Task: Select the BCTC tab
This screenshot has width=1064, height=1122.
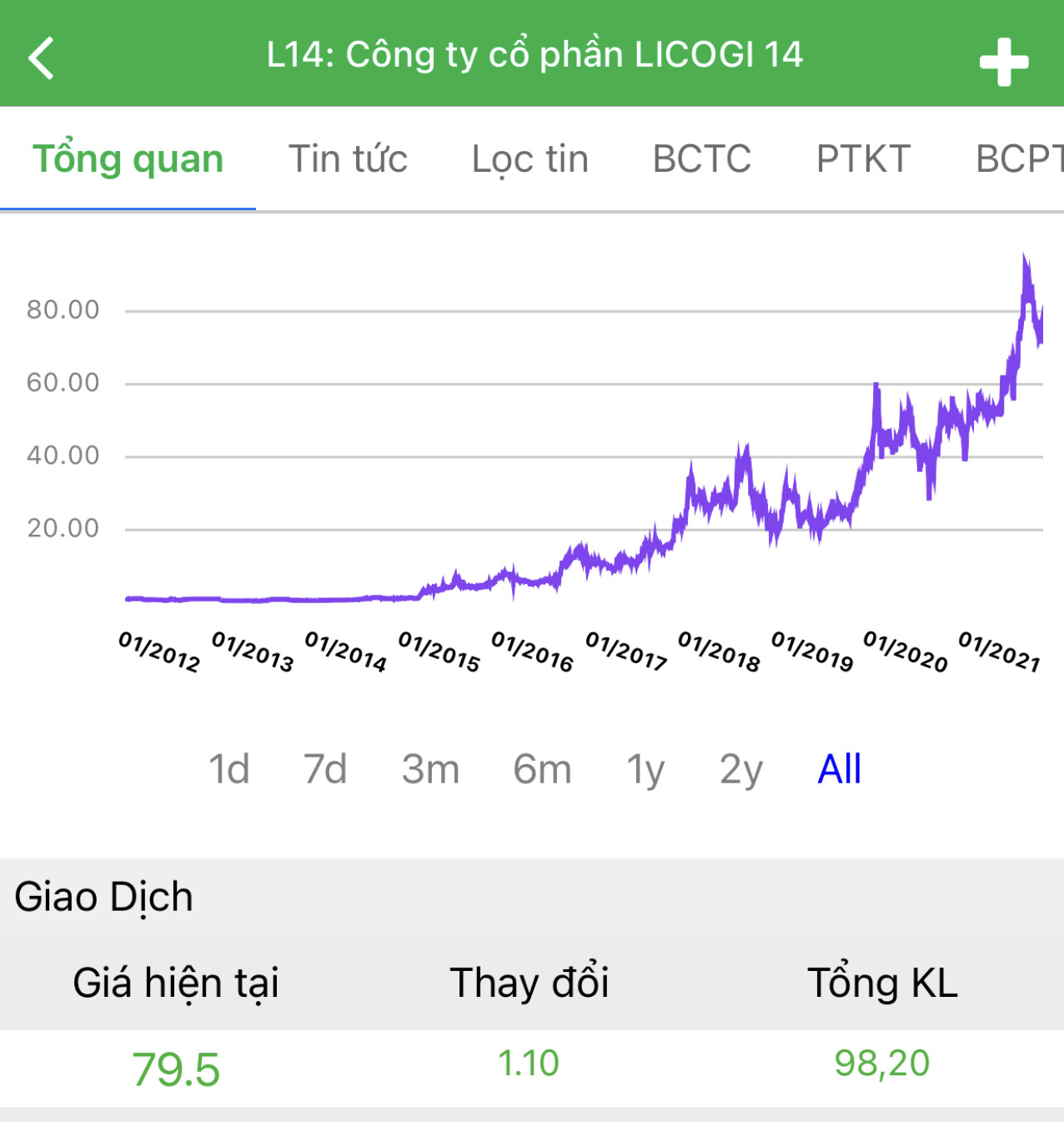Action: (x=701, y=158)
